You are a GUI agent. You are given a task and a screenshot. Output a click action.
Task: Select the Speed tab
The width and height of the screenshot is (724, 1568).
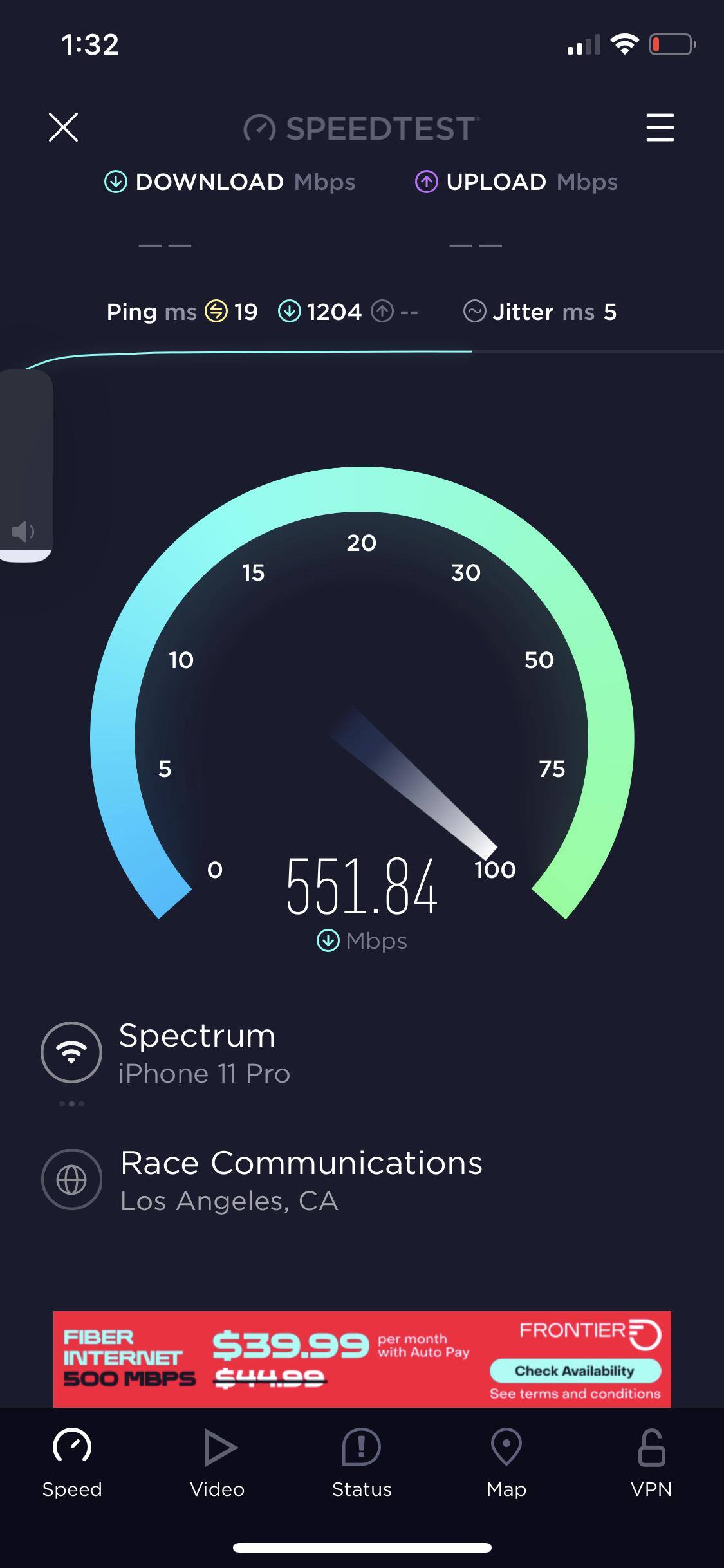[x=72, y=1462]
